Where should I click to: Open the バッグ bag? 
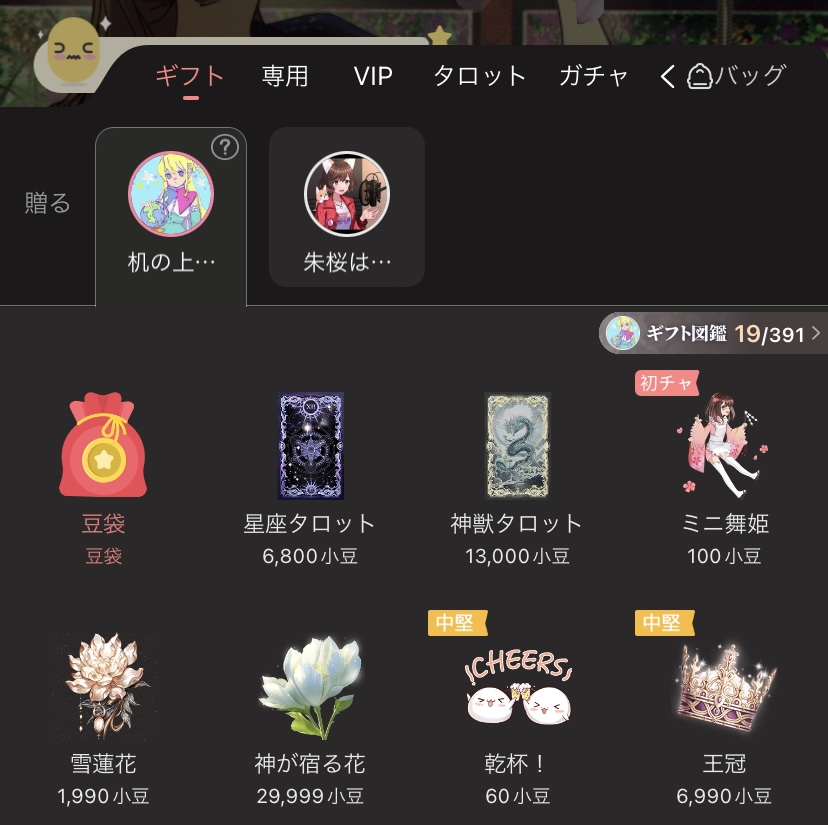coord(737,76)
